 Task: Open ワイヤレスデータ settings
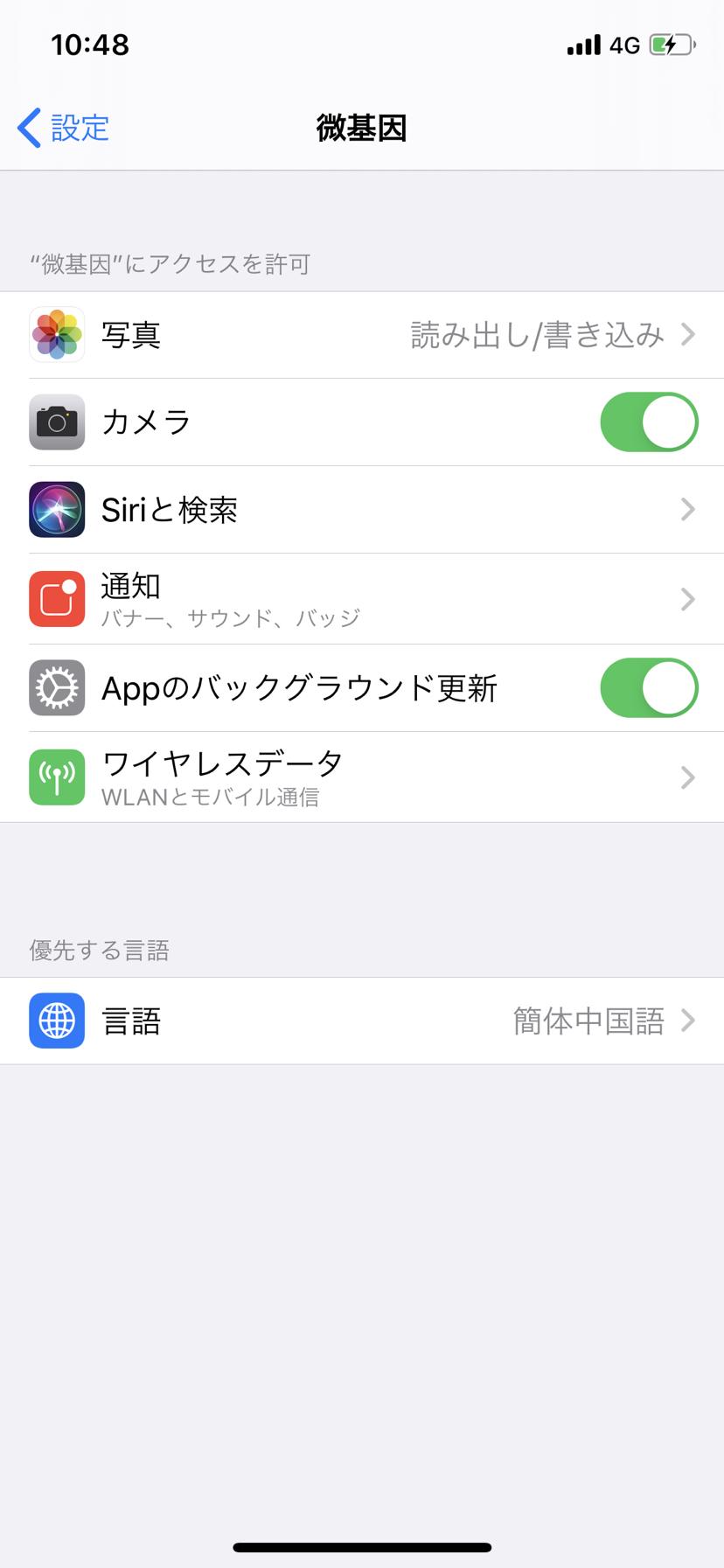pos(362,777)
